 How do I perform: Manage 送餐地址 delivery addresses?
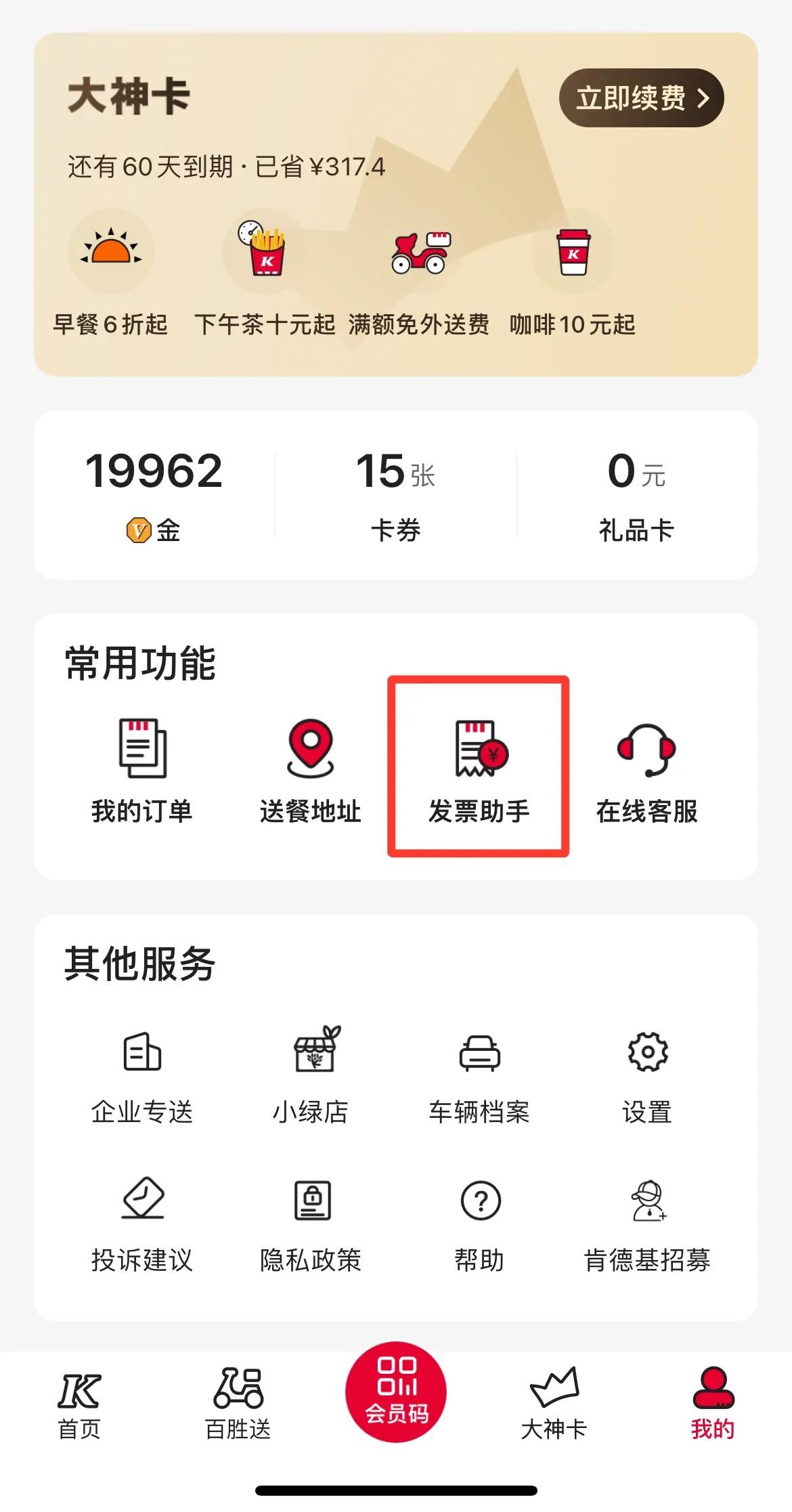311,771
